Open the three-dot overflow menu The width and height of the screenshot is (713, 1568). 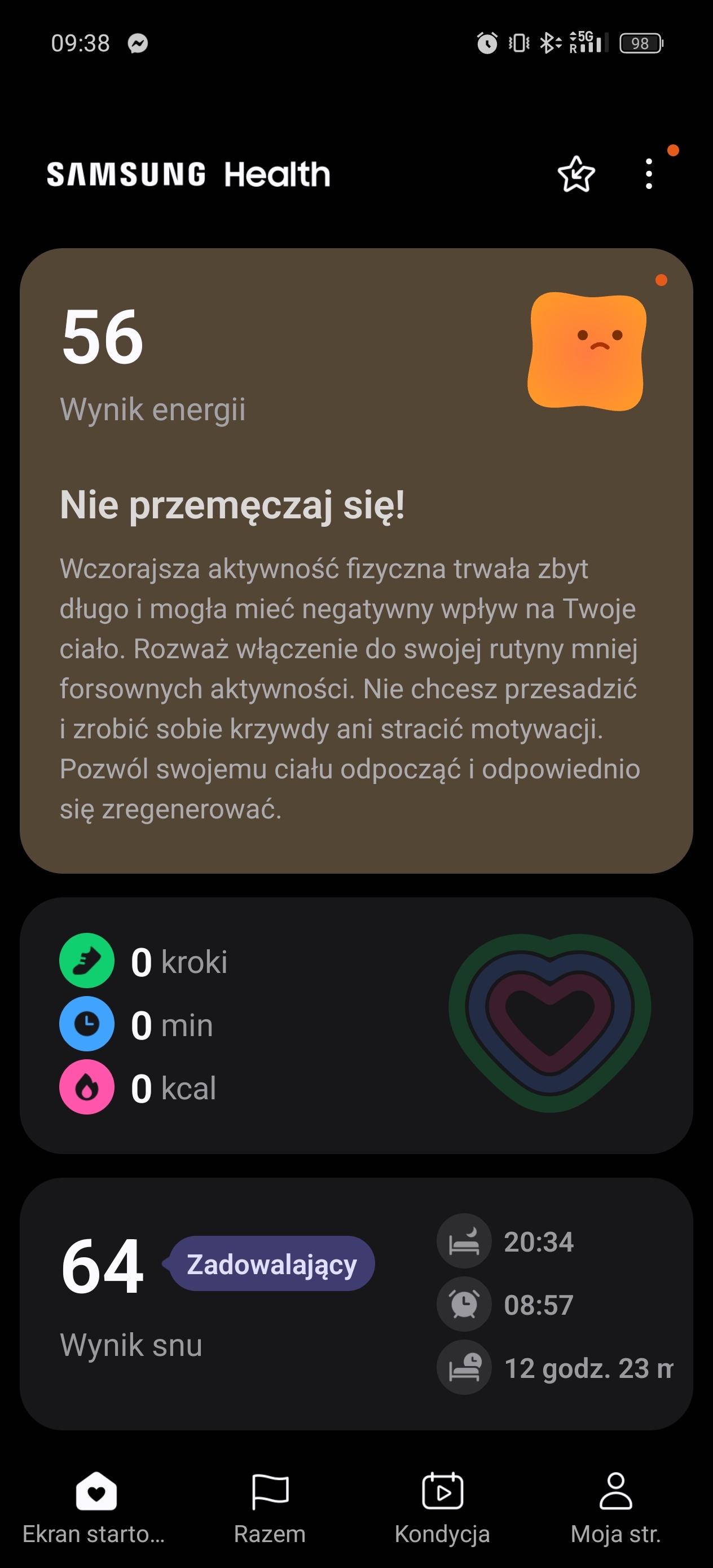coord(649,174)
